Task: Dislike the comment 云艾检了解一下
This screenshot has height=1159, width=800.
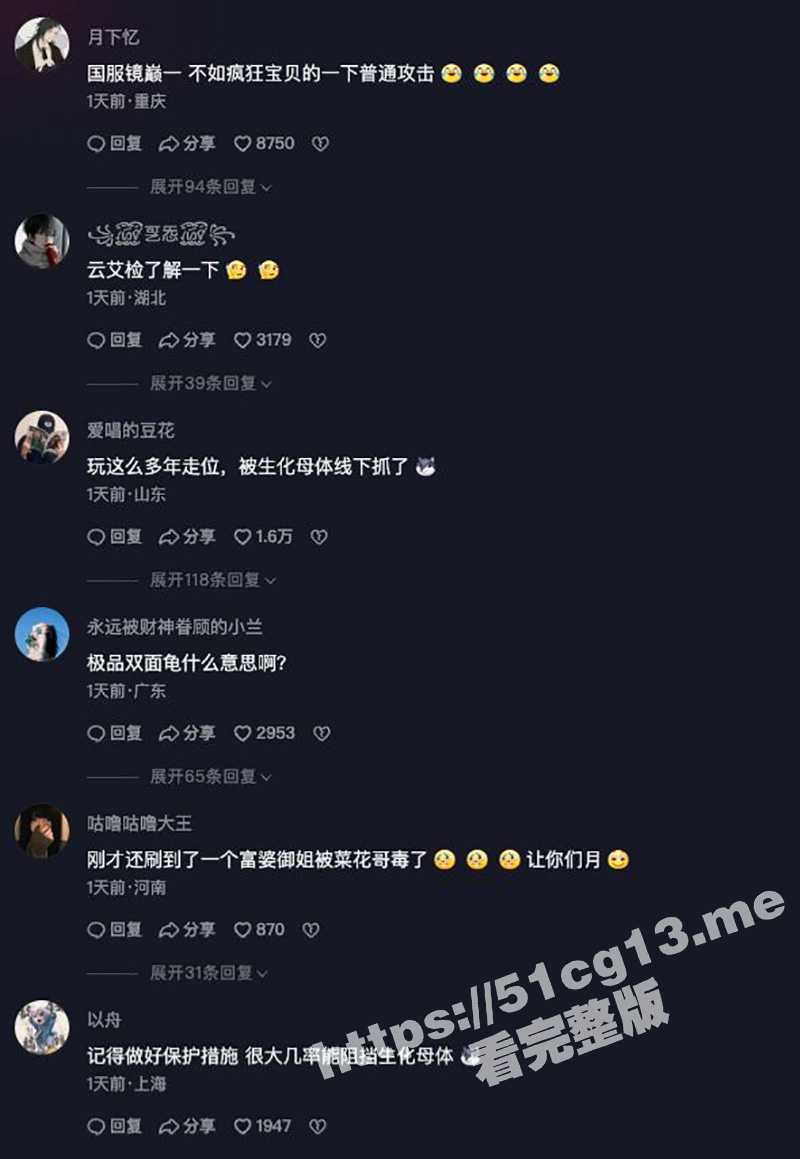Action: coord(318,340)
